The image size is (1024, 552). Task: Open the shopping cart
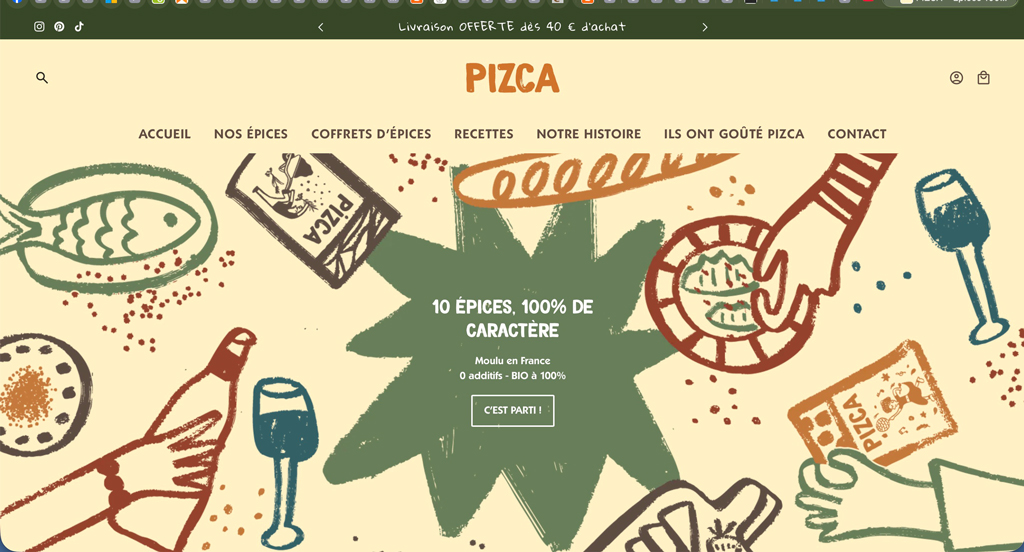coord(983,78)
